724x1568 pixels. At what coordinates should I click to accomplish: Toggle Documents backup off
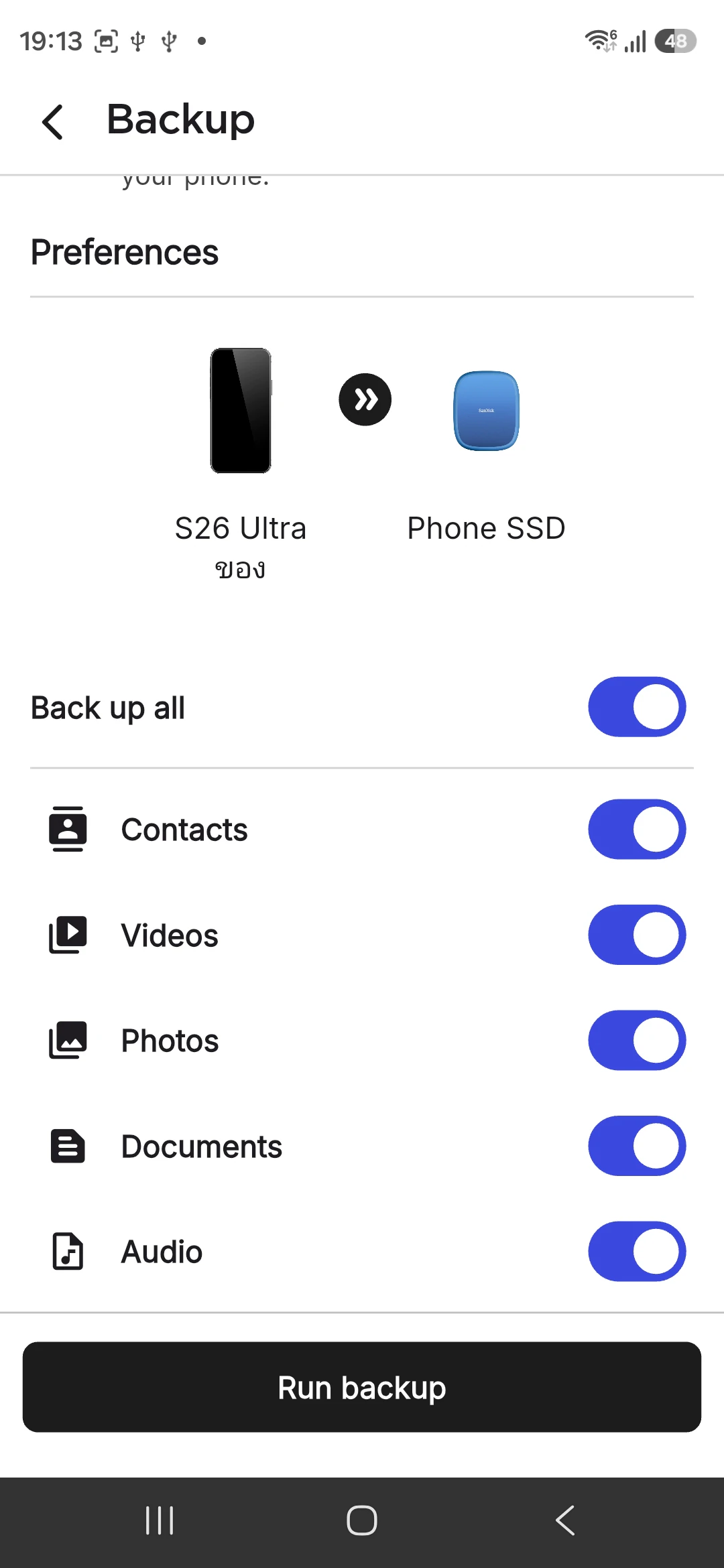point(636,1146)
